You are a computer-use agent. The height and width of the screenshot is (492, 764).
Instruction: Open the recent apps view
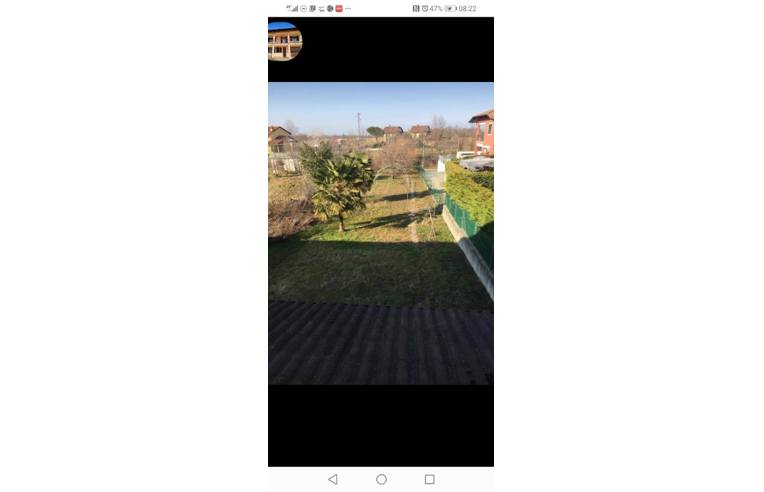(x=429, y=479)
